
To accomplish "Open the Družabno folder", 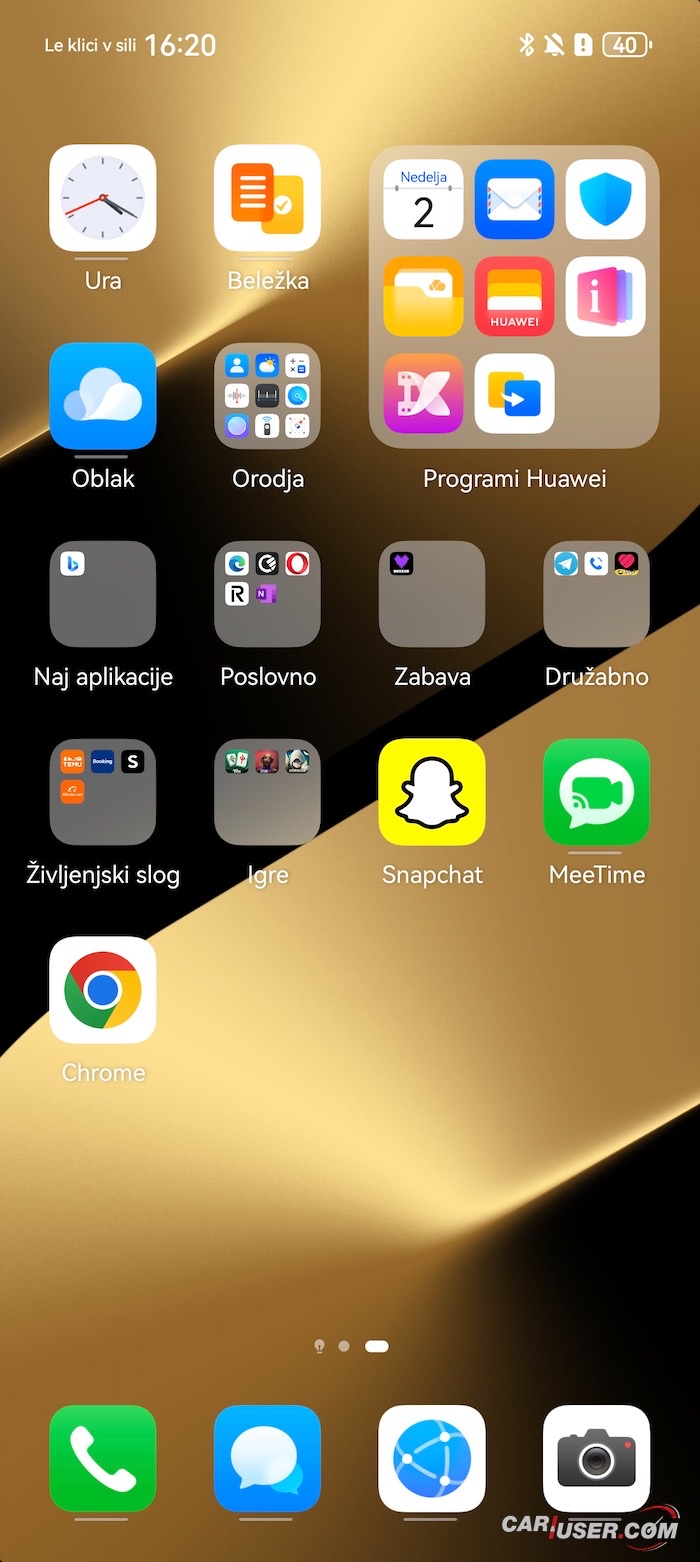I will click(596, 594).
